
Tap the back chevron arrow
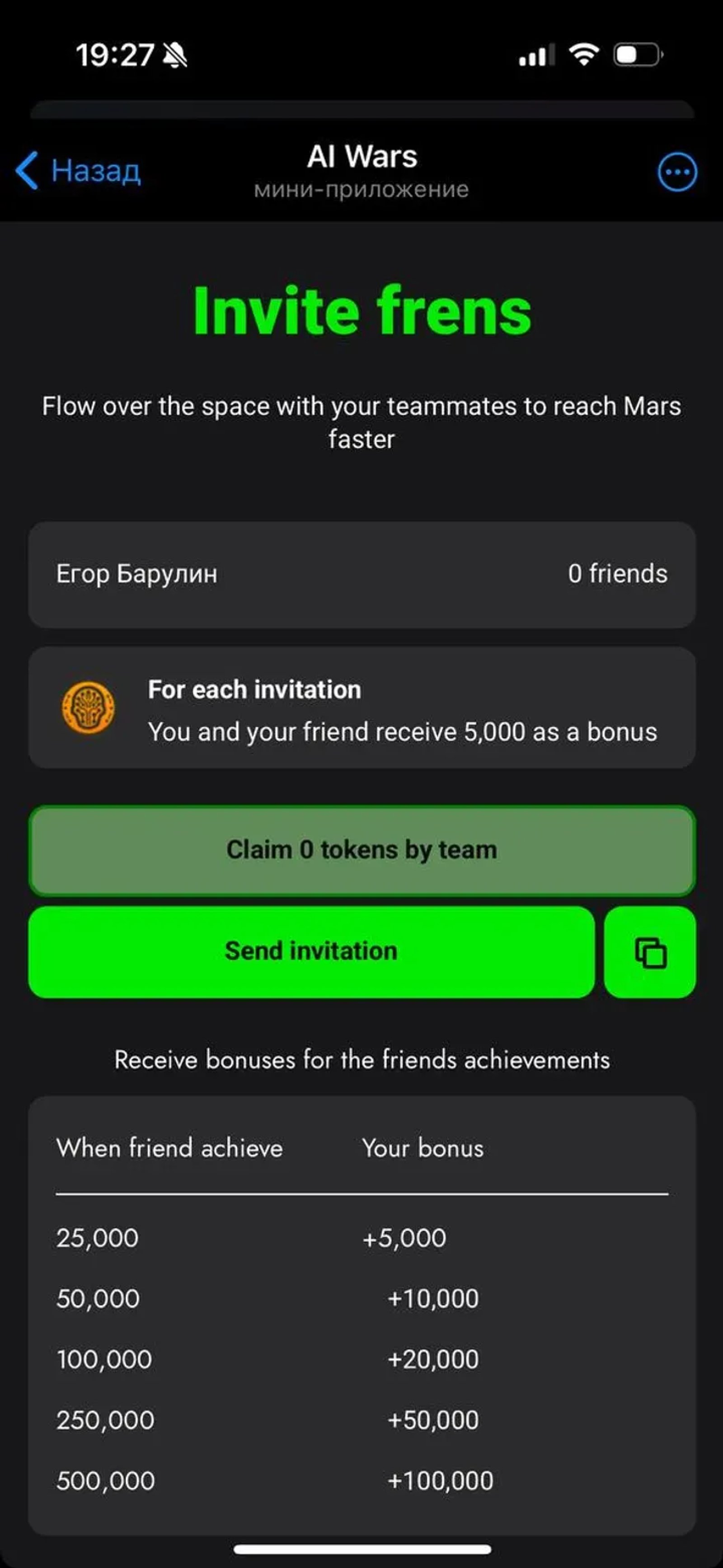(27, 171)
